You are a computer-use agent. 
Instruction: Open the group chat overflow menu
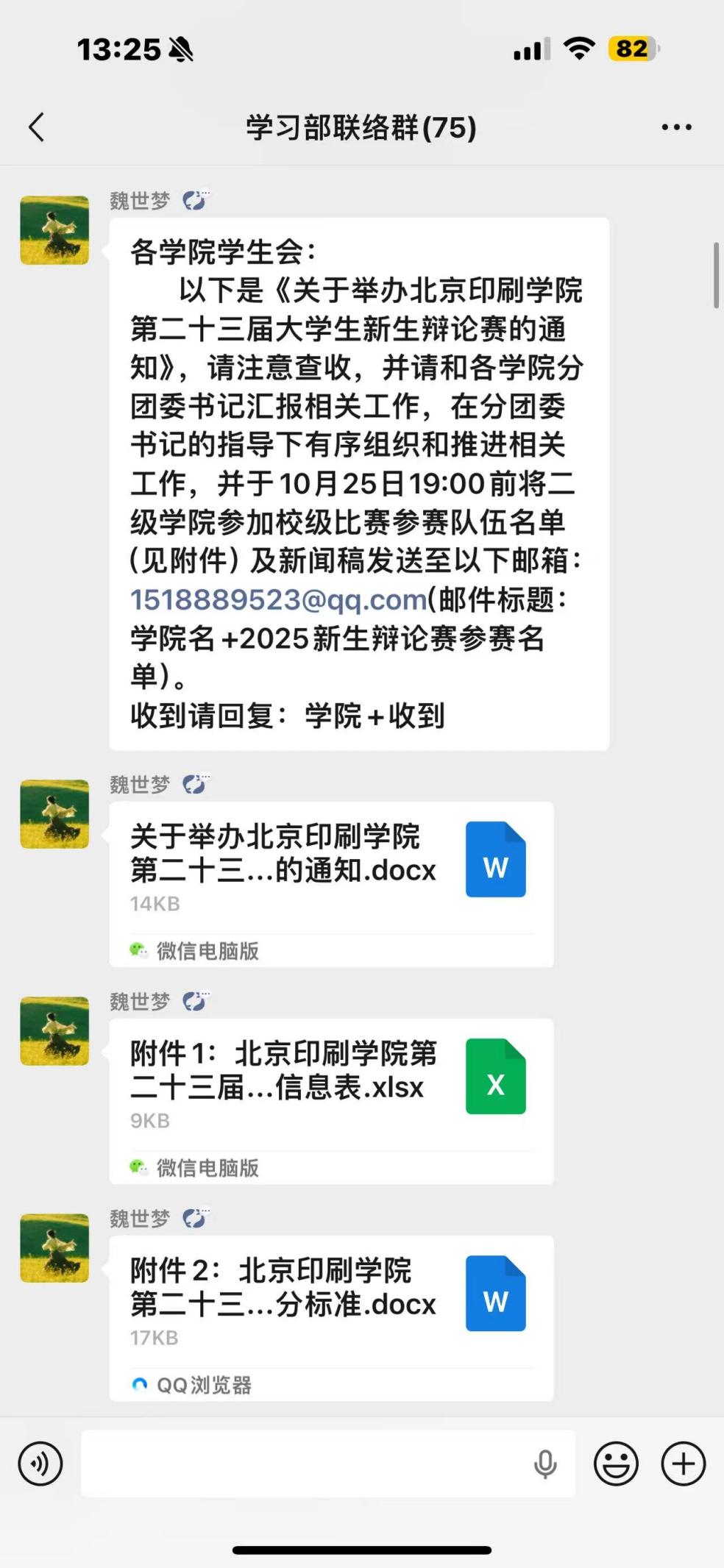point(676,127)
